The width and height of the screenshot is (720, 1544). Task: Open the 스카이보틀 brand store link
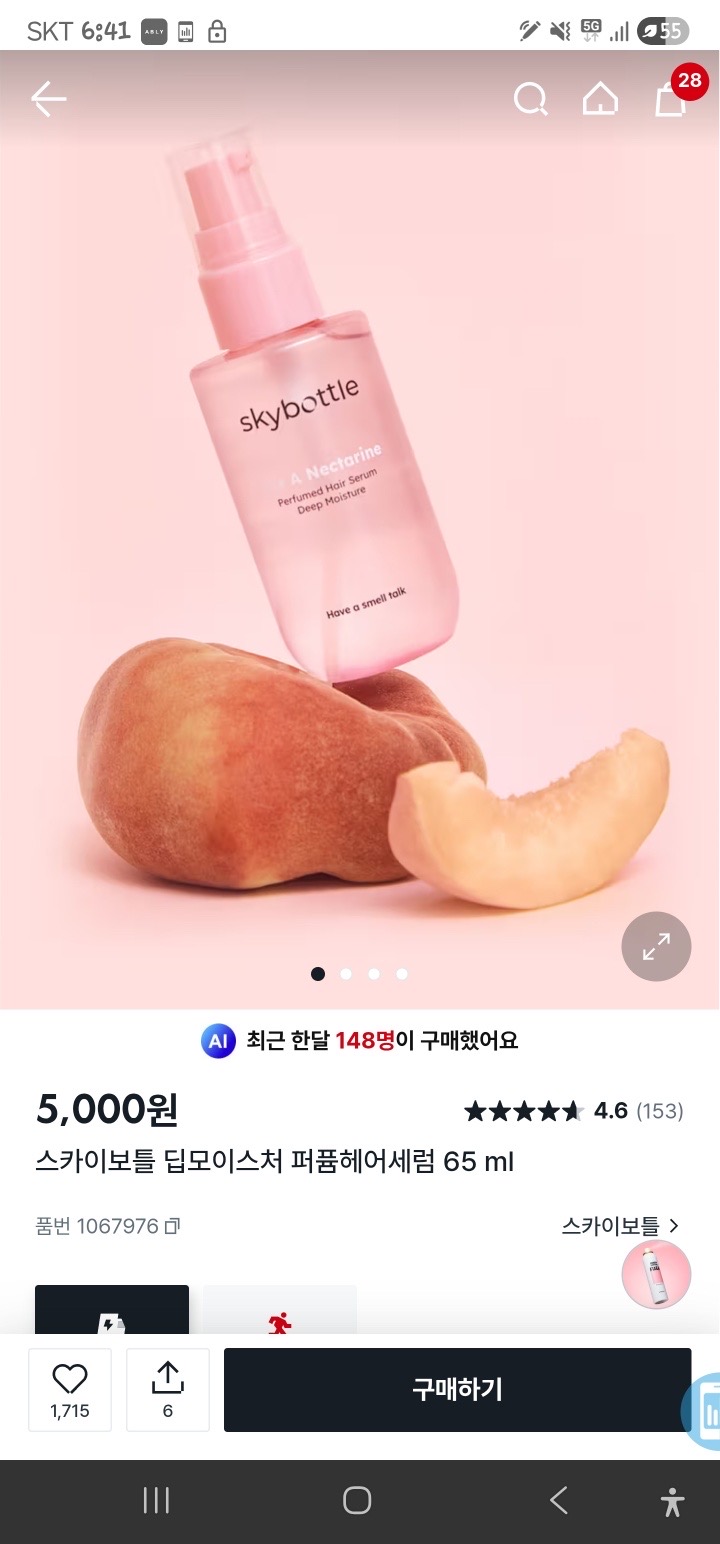pyautogui.click(x=620, y=1225)
